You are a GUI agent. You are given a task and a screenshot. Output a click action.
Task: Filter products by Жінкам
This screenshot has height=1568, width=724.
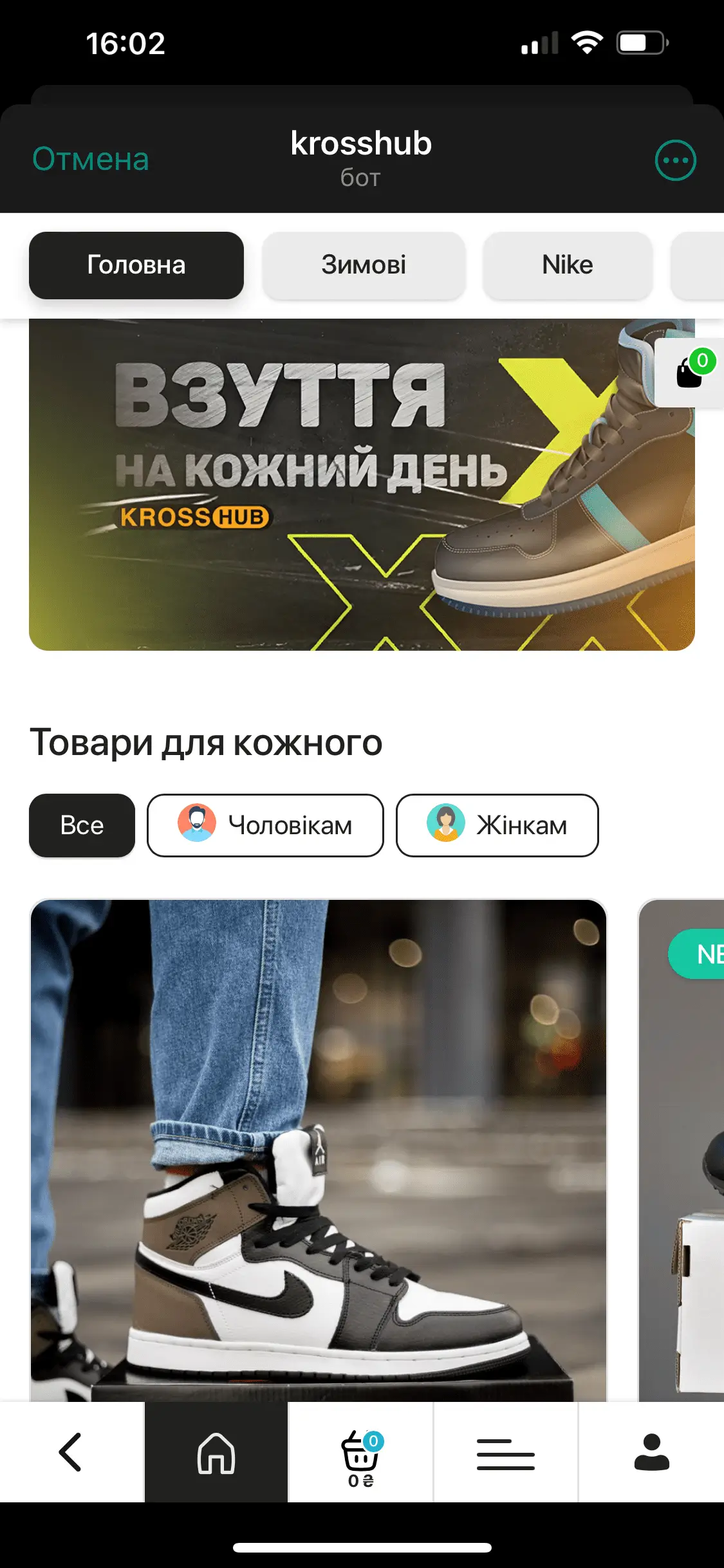point(497,825)
